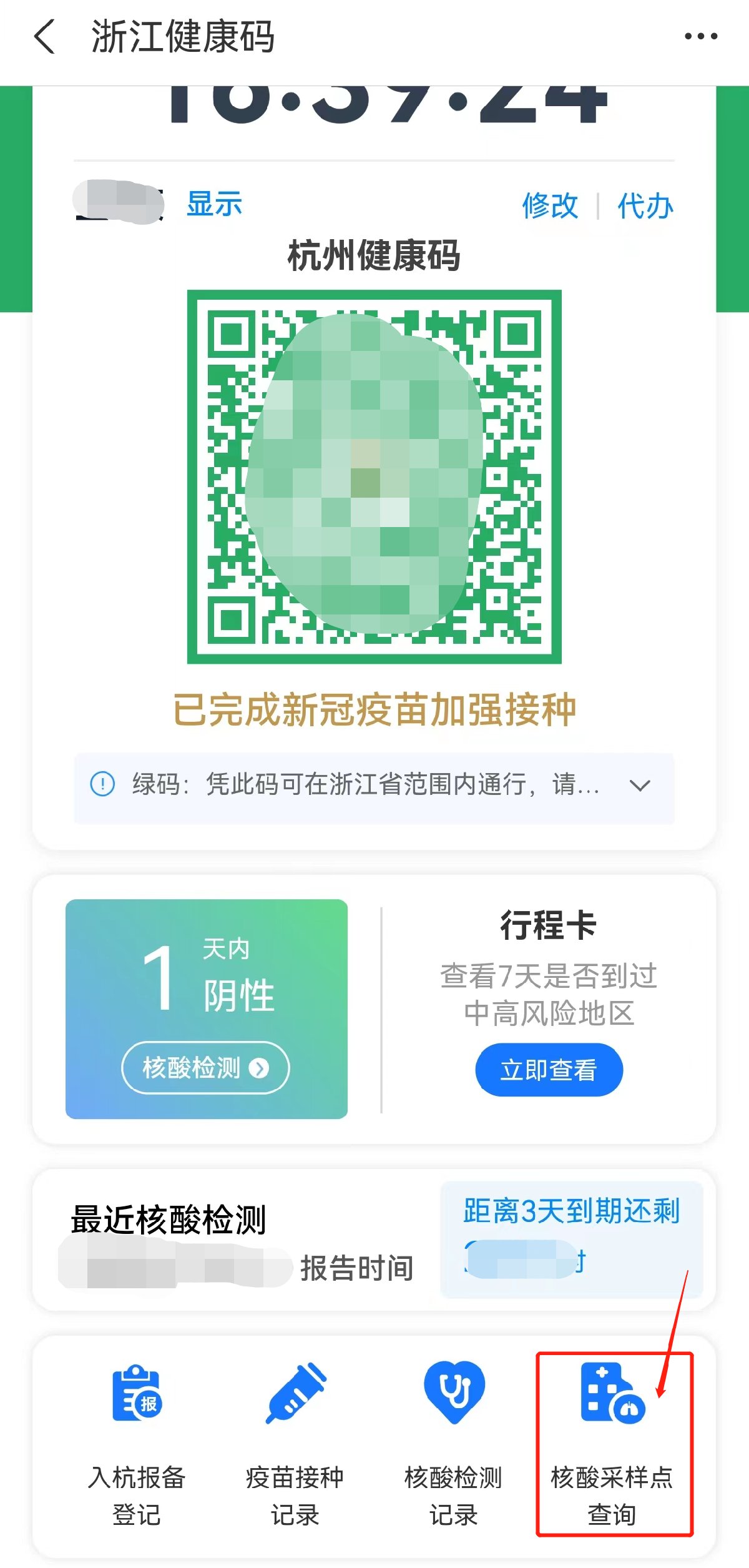
Task: View 疫苗接种记录
Action: [x=295, y=1444]
